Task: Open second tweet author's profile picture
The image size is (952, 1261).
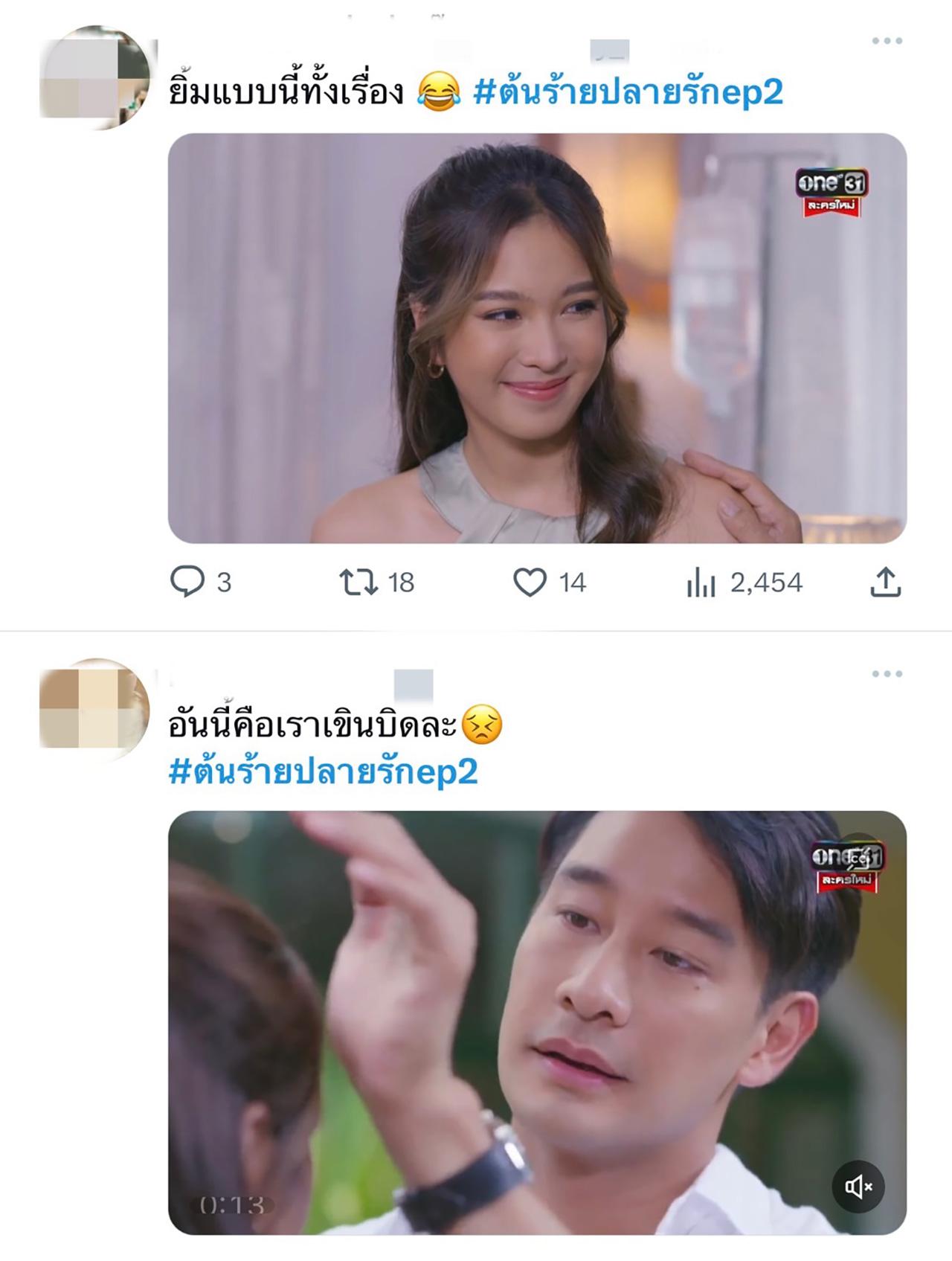Action: (95, 709)
